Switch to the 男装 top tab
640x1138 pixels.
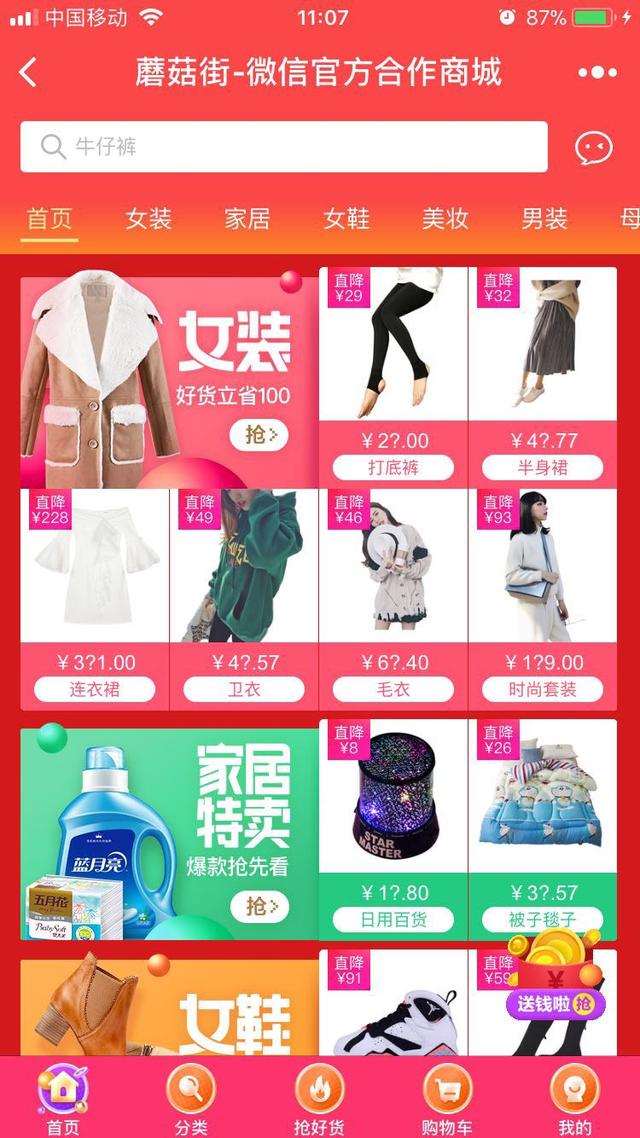click(x=544, y=218)
